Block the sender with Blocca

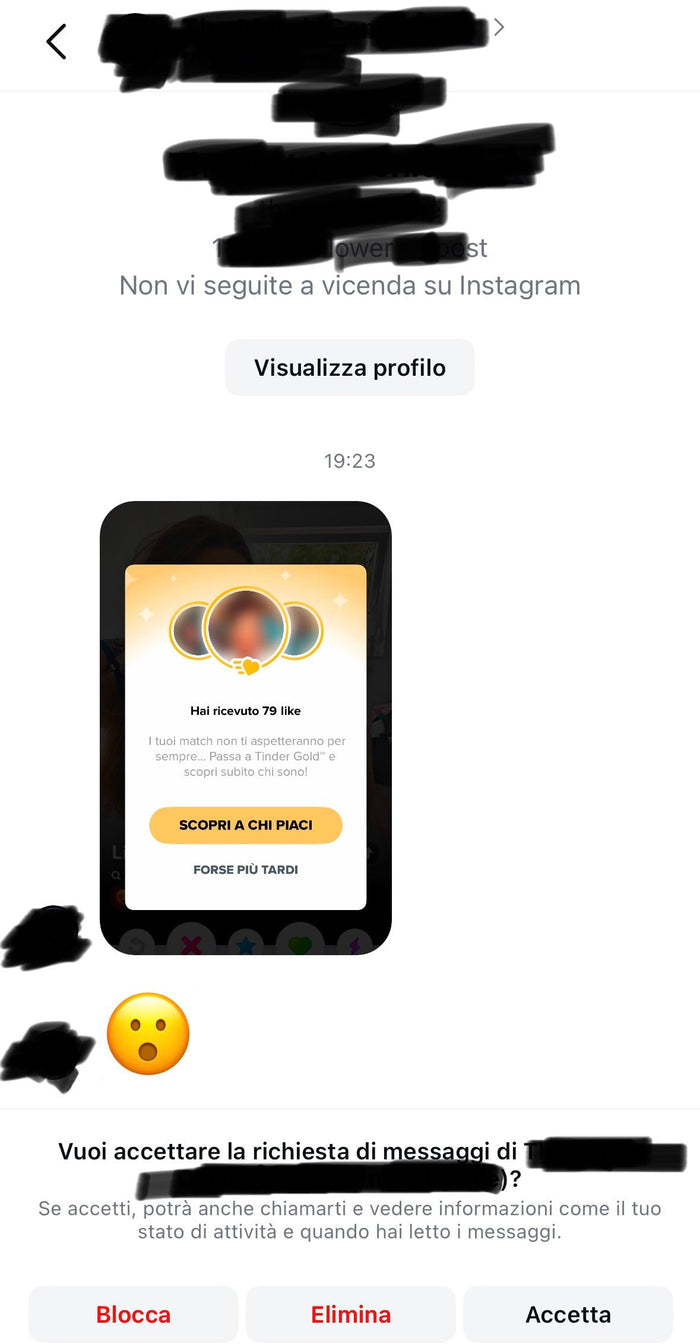point(133,1314)
